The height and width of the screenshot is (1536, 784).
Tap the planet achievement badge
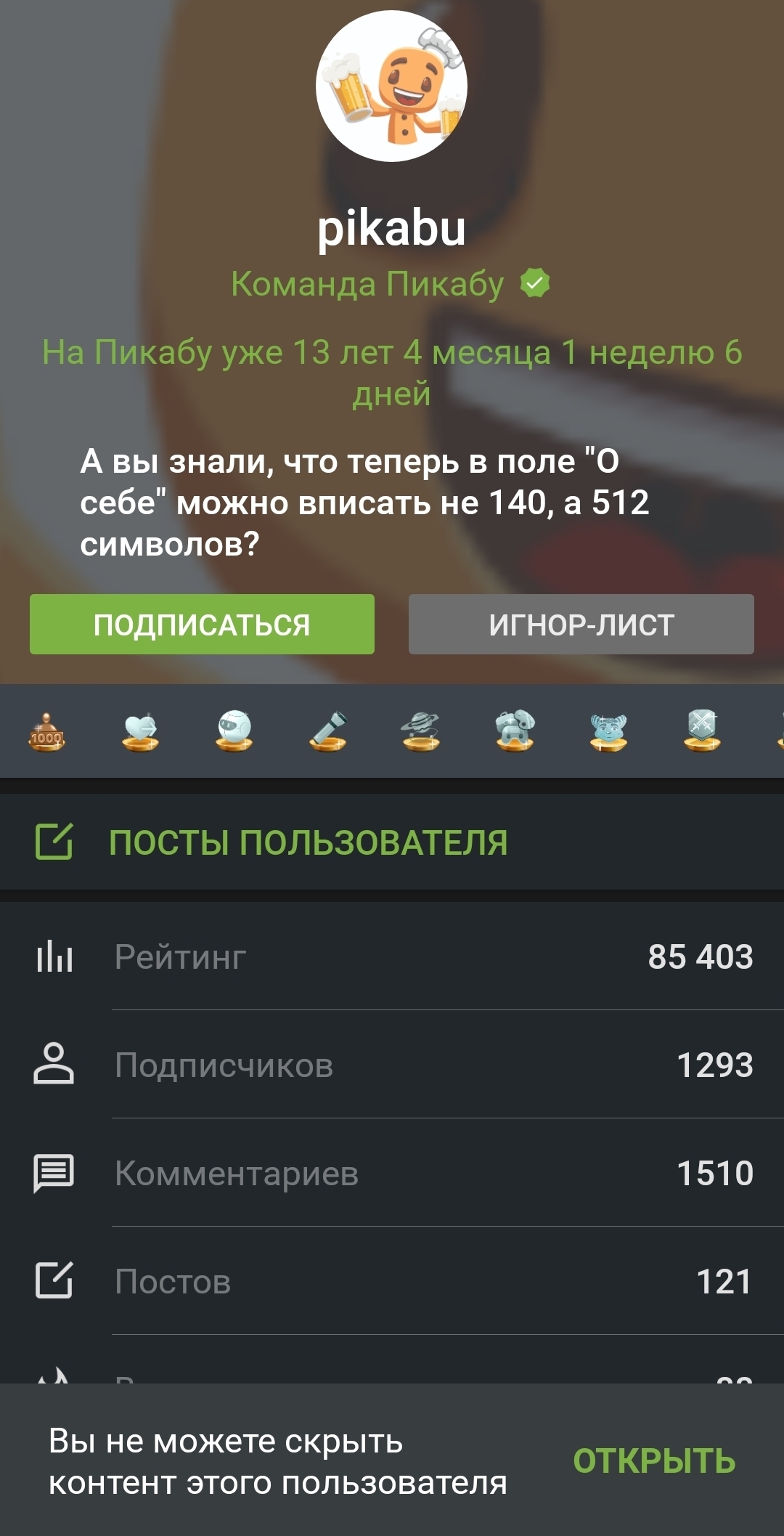pyautogui.click(x=421, y=731)
